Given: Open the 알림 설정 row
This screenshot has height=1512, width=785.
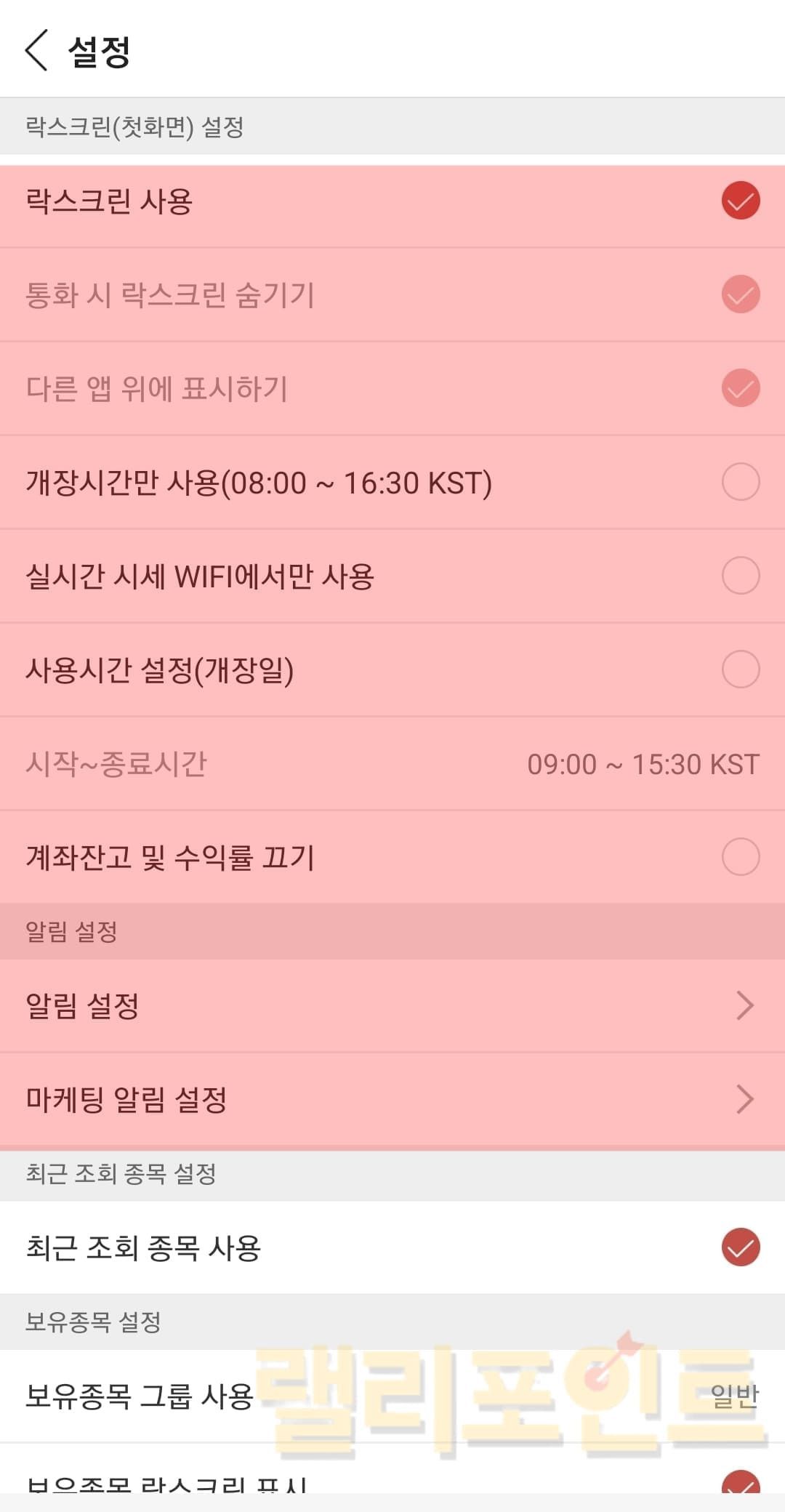Looking at the screenshot, I should pos(392,1006).
